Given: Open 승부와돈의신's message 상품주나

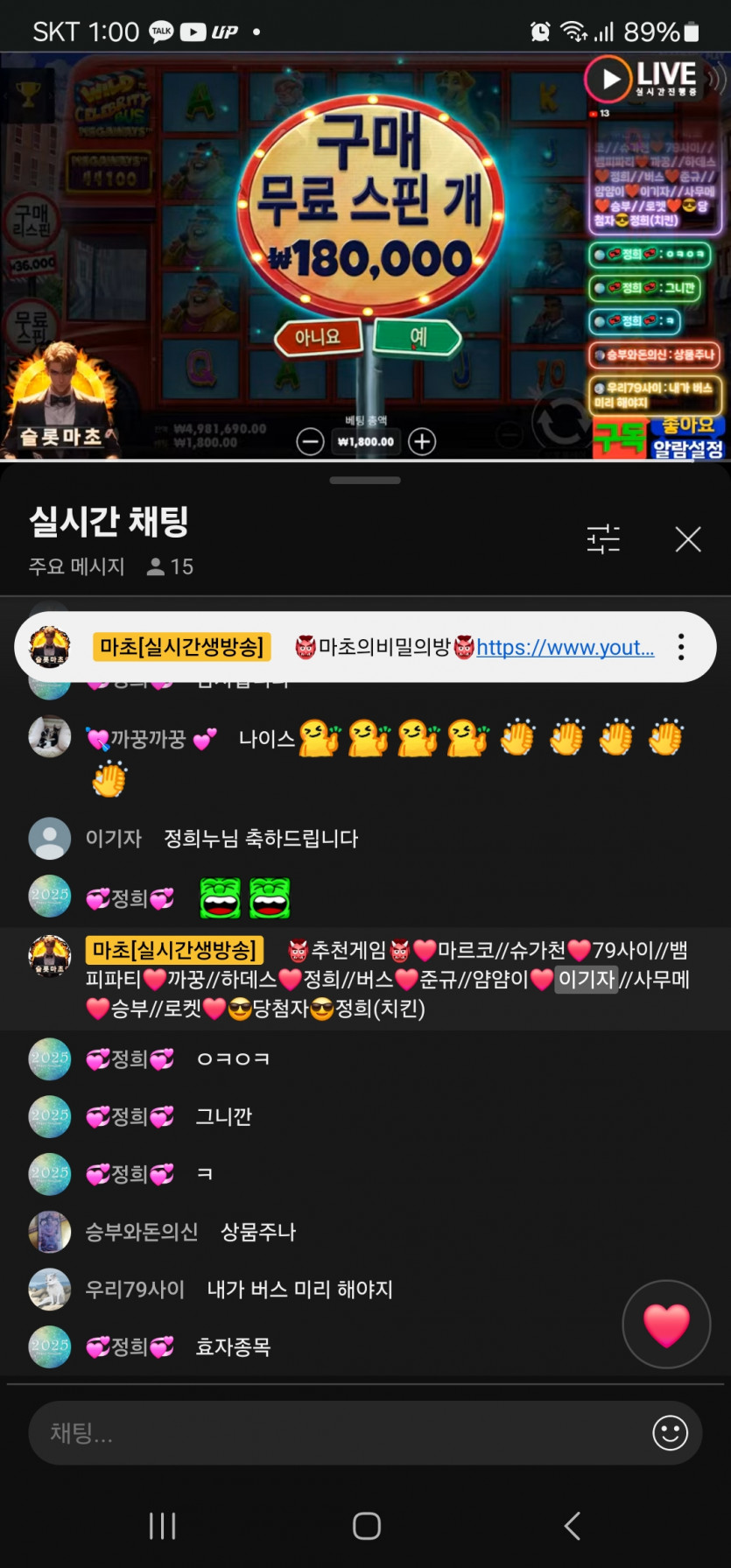Looking at the screenshot, I should 257,1233.
